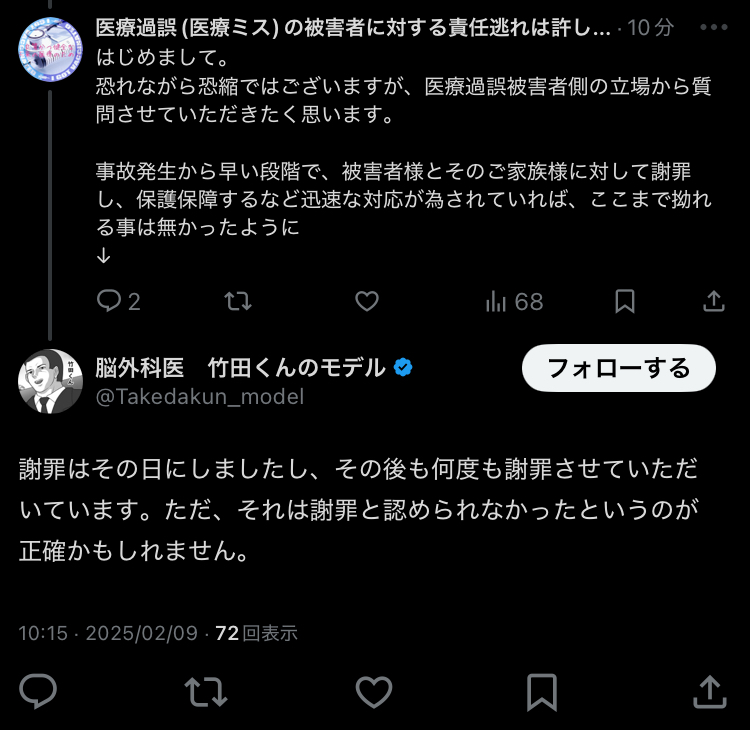This screenshot has width=750, height=730.
Task: Open 竹田くんのモデル profile avatar
Action: (50, 381)
